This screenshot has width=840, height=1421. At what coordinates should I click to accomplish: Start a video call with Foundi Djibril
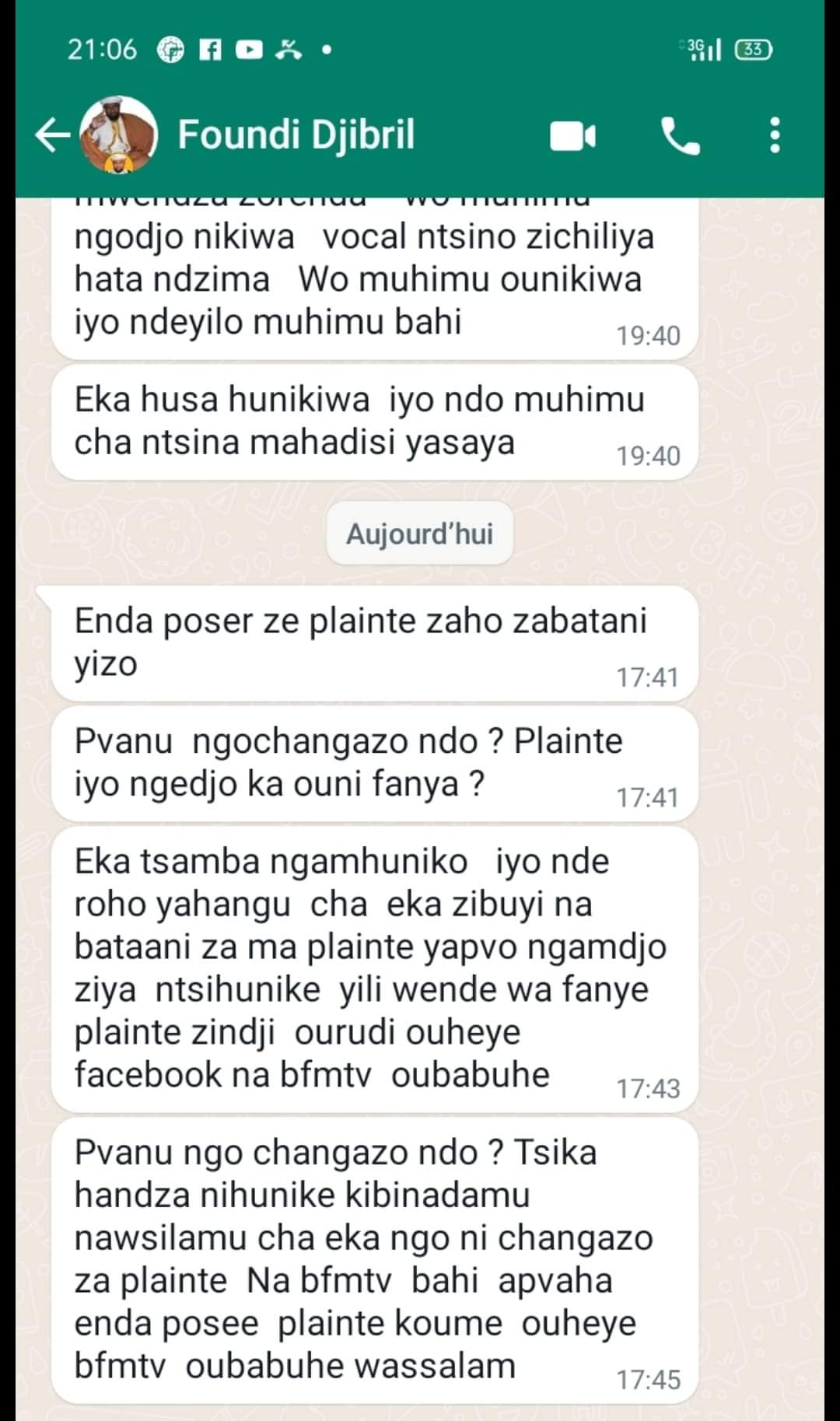(572, 136)
